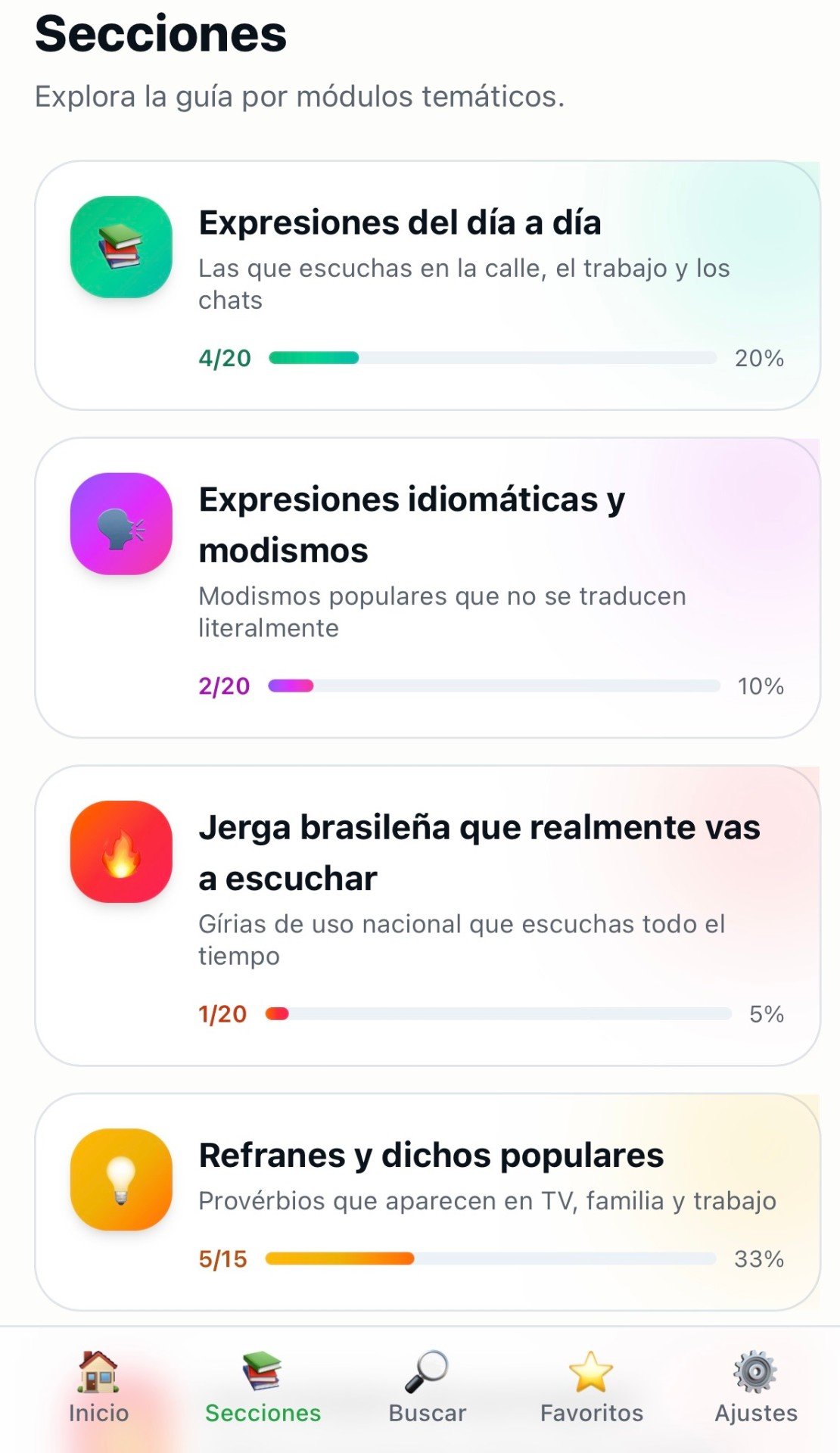This screenshot has width=840, height=1453.
Task: Open the Expresiones del día a día section
Action: tap(428, 285)
